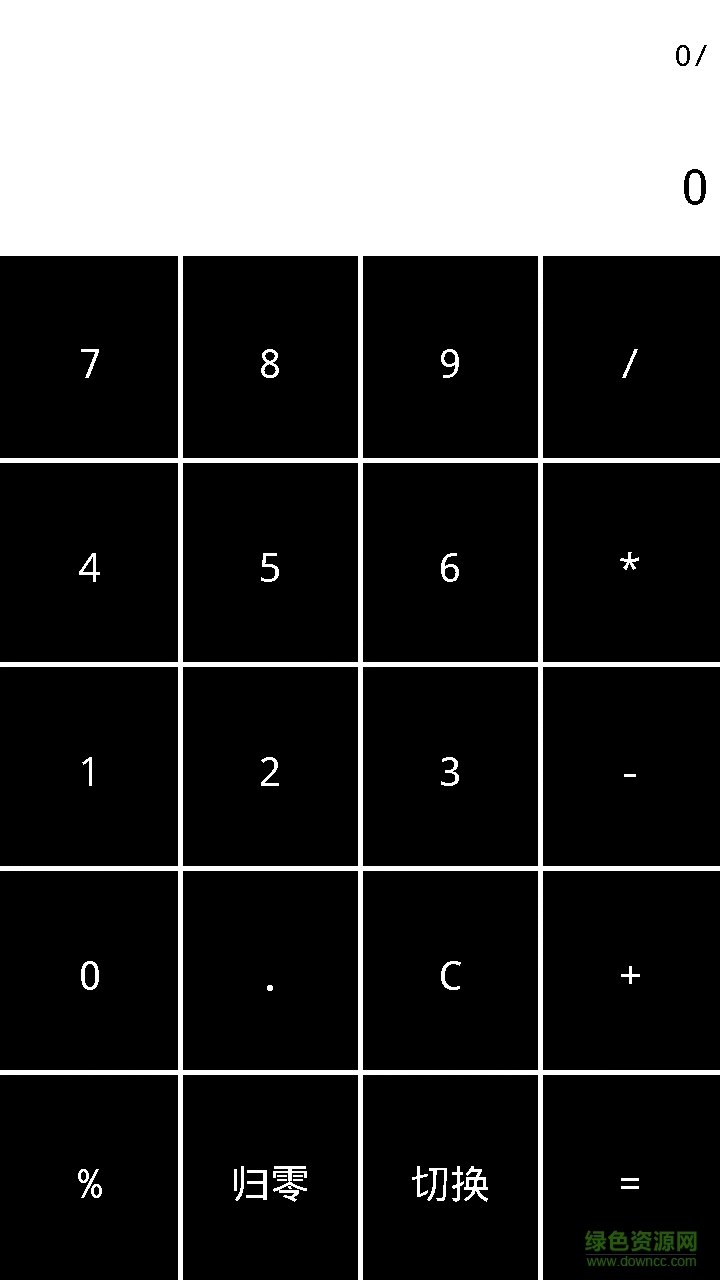Viewport: 720px width, 1280px height.
Task: Calculate result with equals key
Action: pyautogui.click(x=630, y=1178)
